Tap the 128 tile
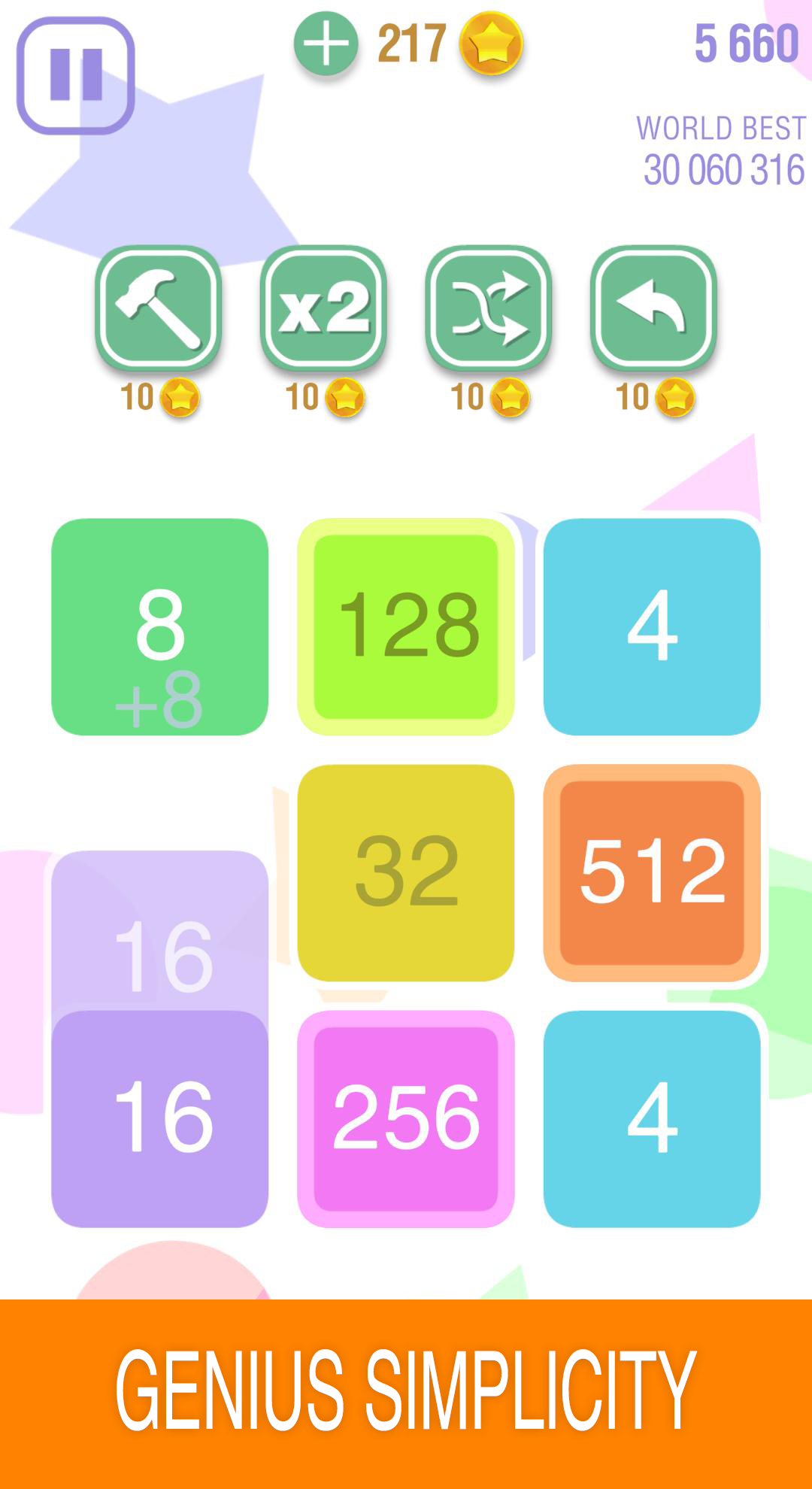Image resolution: width=812 pixels, height=1489 pixels. click(406, 626)
